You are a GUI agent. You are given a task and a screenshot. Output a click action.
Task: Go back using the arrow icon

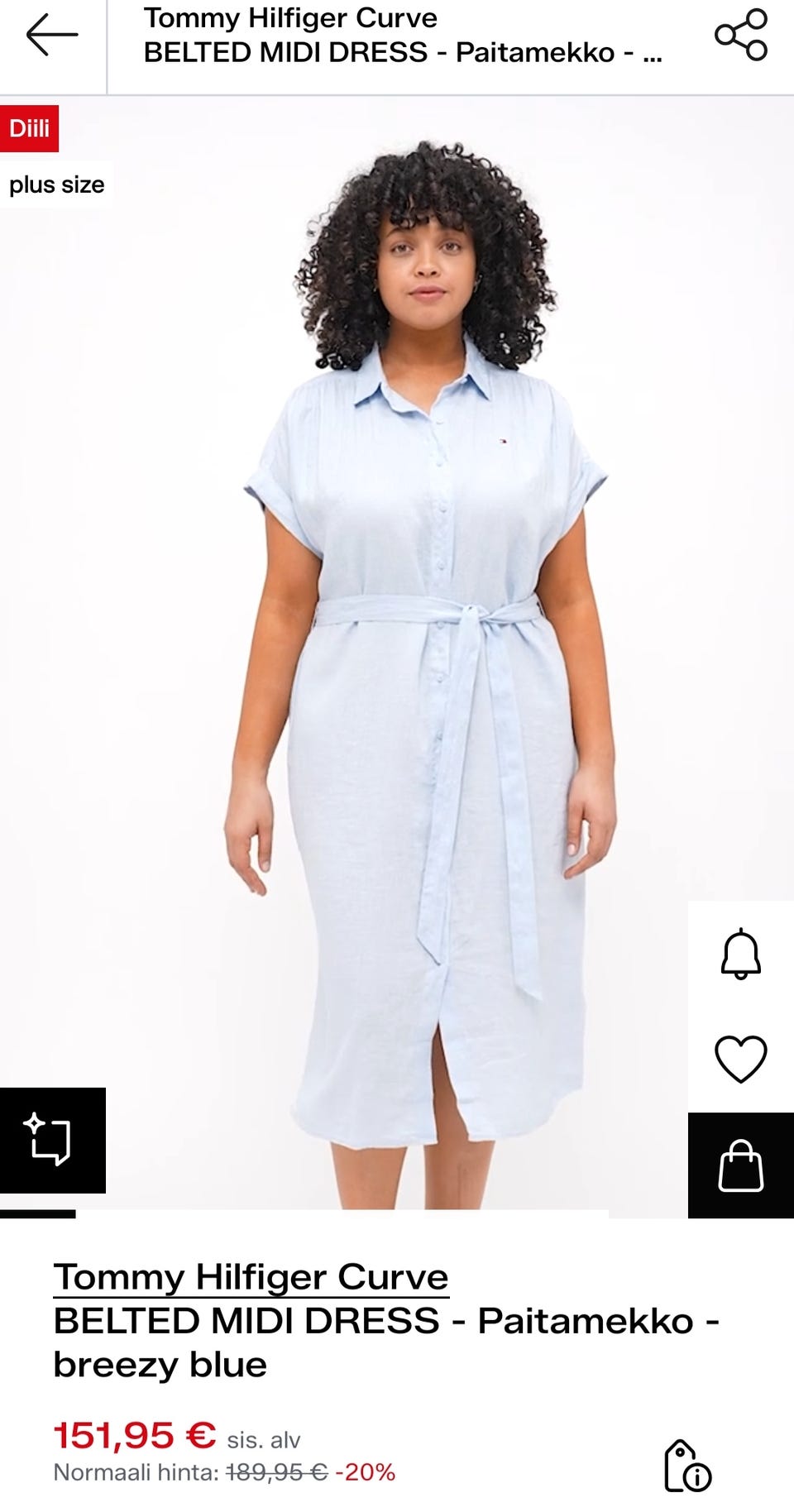(x=51, y=35)
